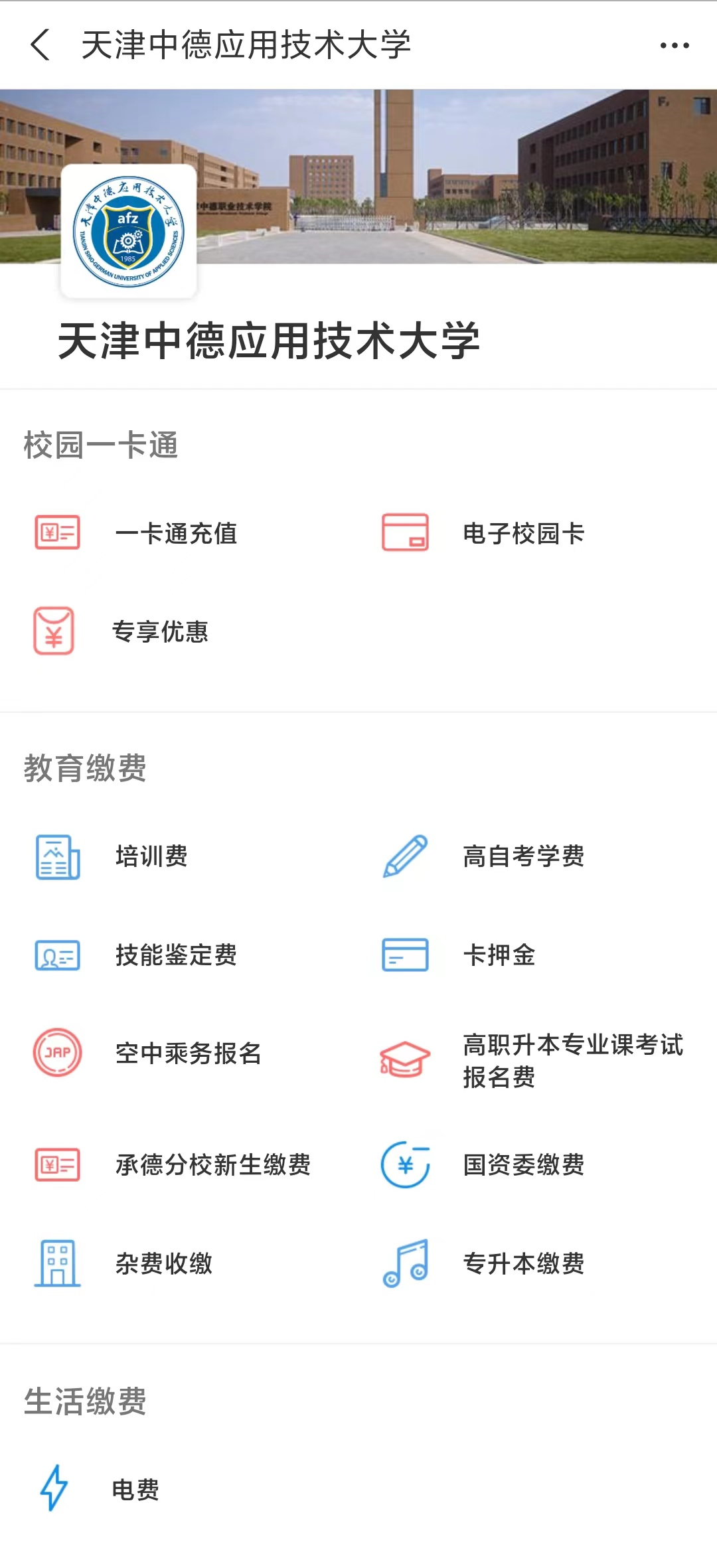Go back using the top-left arrow
Image resolution: width=717 pixels, height=1568 pixels.
(41, 45)
